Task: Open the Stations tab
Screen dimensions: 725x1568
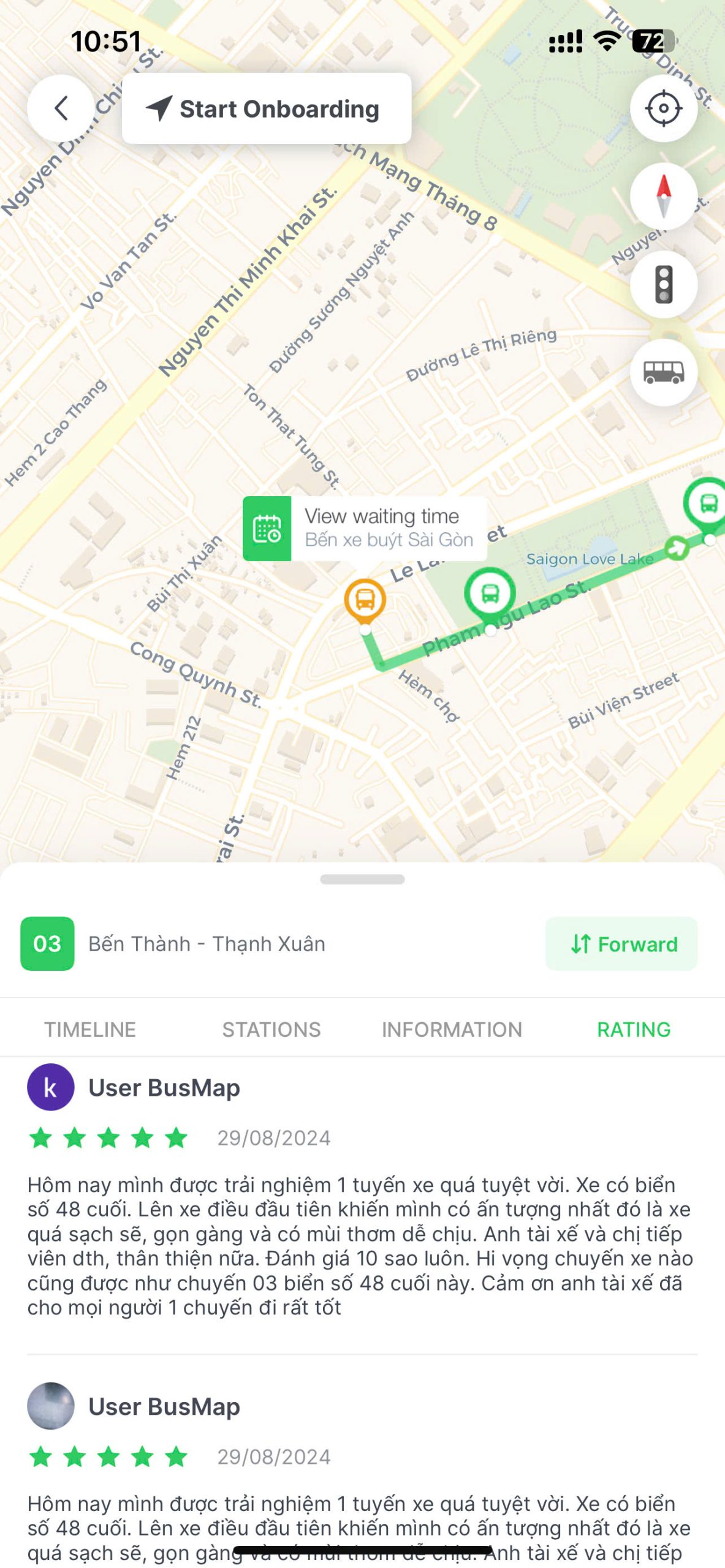Action: (271, 1030)
